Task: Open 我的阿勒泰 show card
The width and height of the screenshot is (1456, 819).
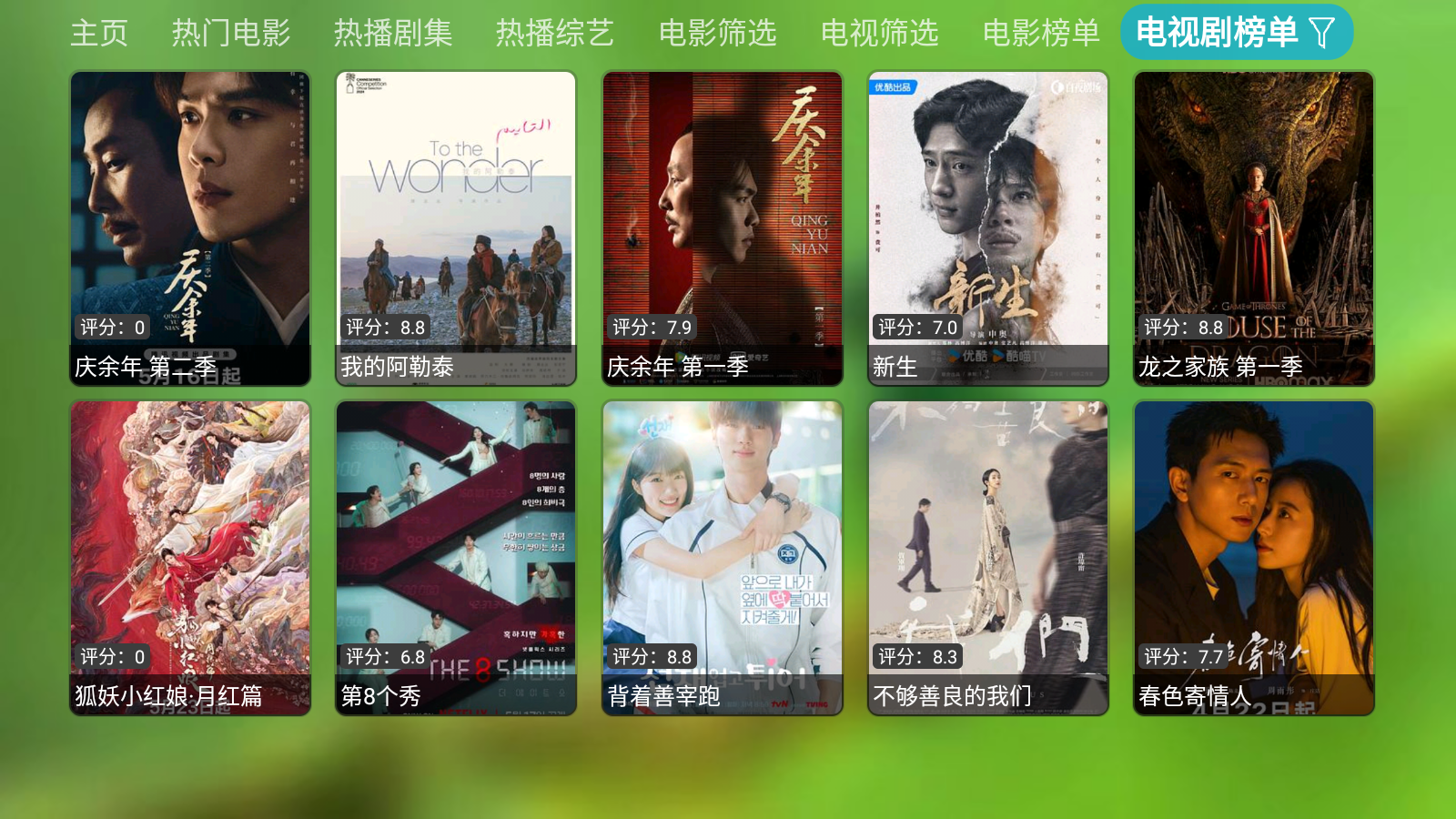Action: (x=456, y=227)
